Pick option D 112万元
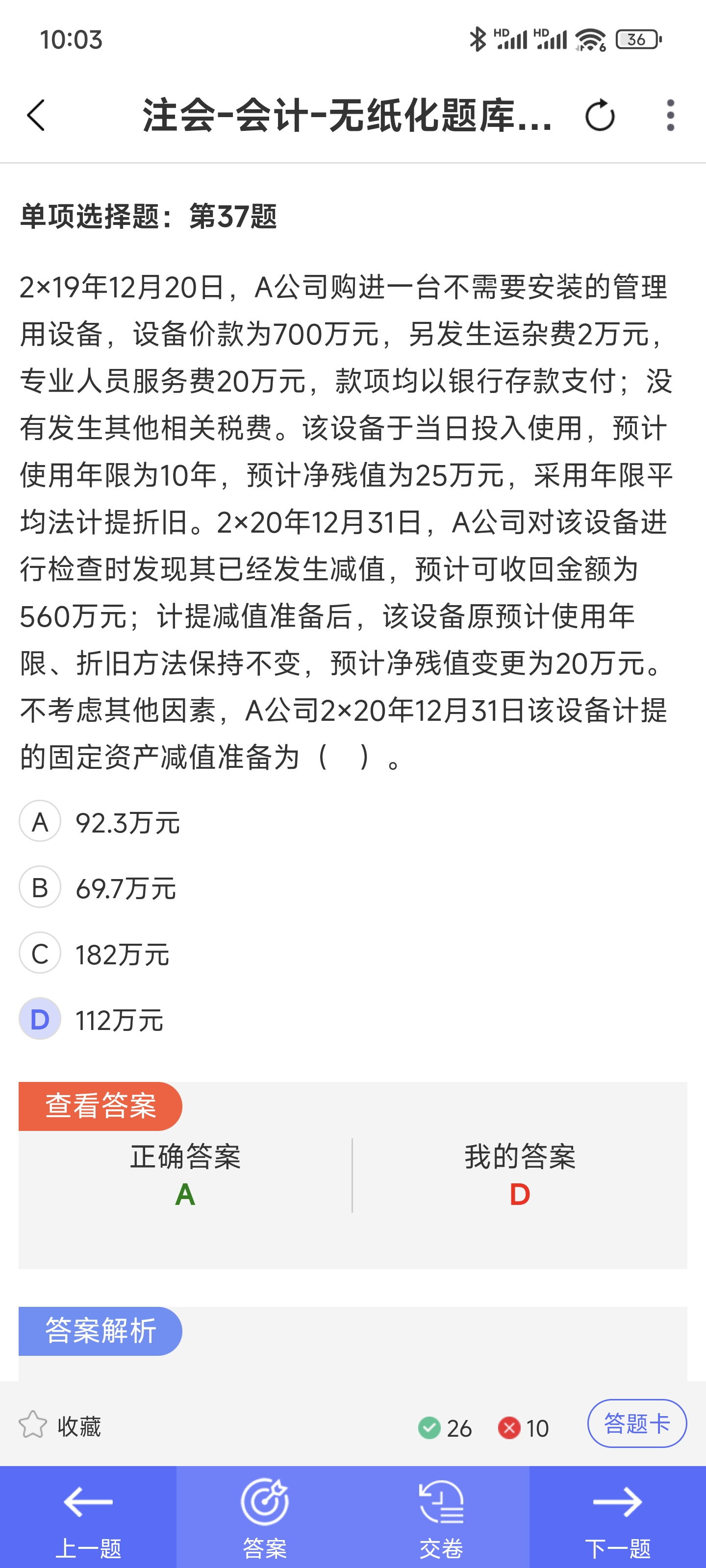The width and height of the screenshot is (706, 1568). [x=91, y=1020]
